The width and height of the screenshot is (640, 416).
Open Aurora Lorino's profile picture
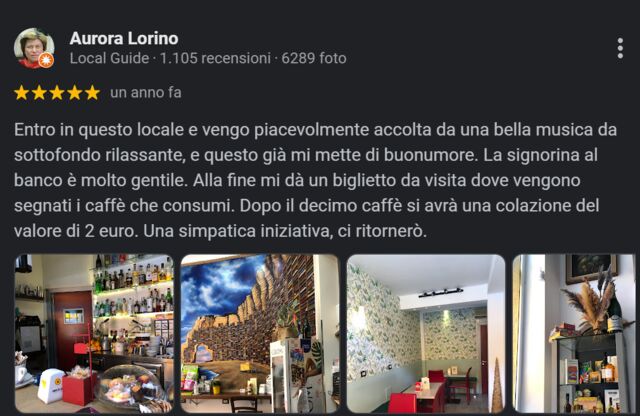point(34,48)
